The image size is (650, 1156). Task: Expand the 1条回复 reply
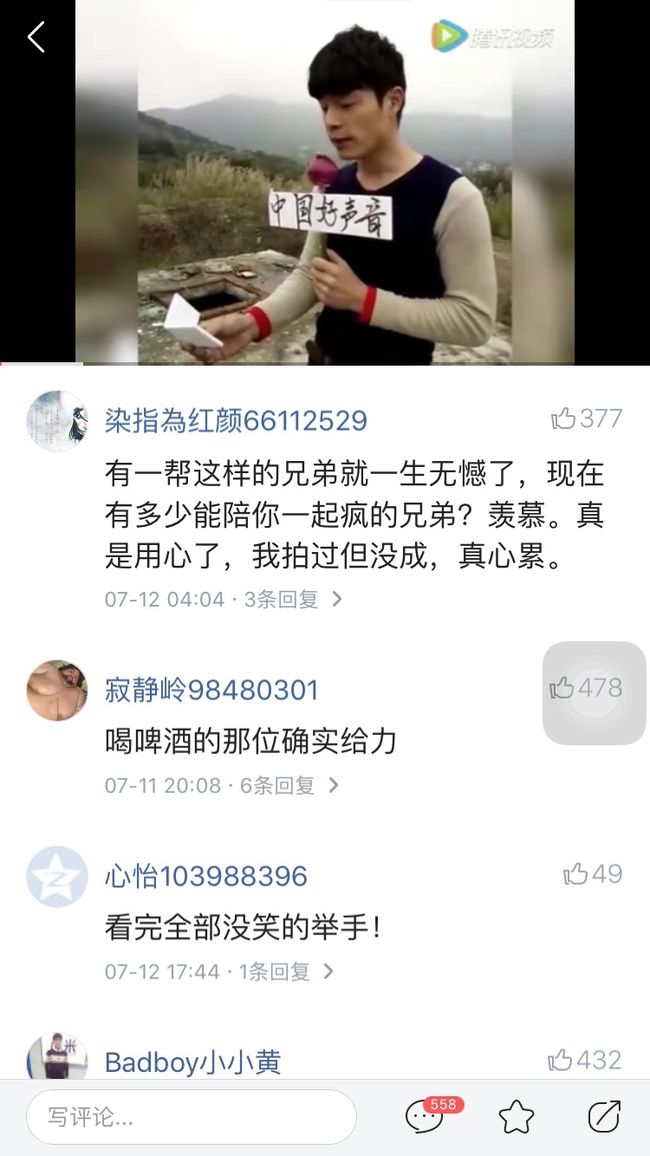click(x=286, y=972)
